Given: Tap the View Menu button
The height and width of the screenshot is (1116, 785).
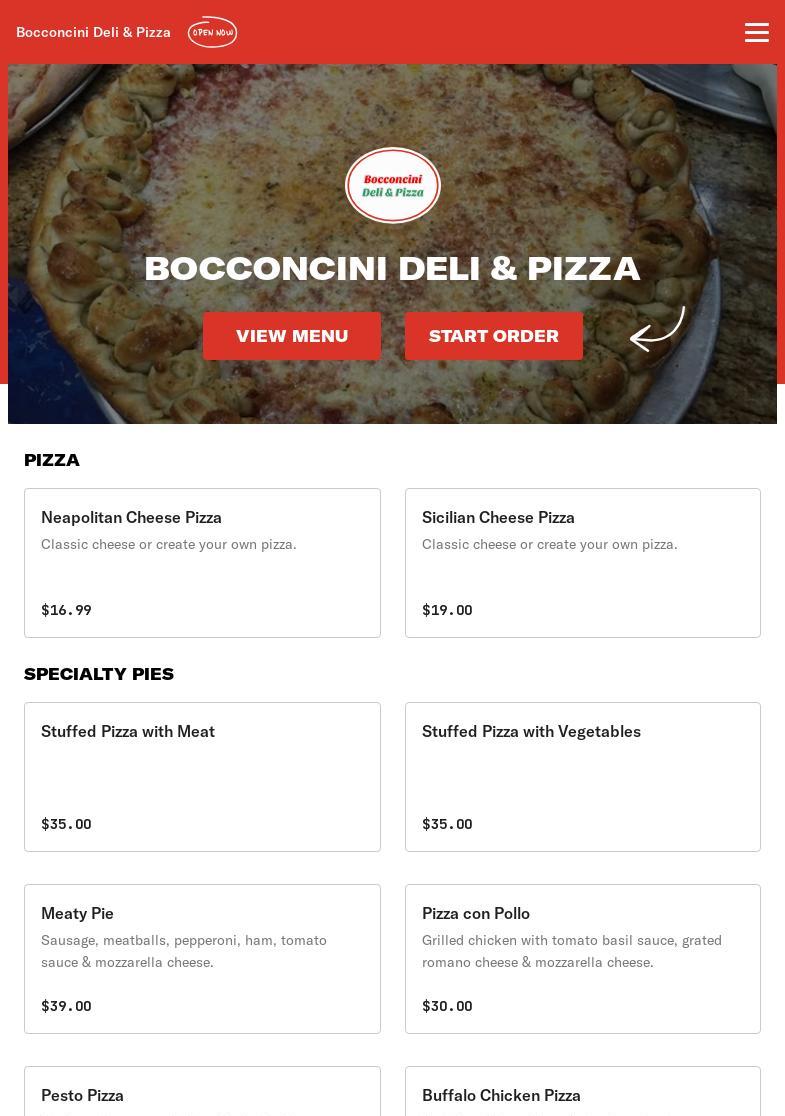Looking at the screenshot, I should pos(292,336).
